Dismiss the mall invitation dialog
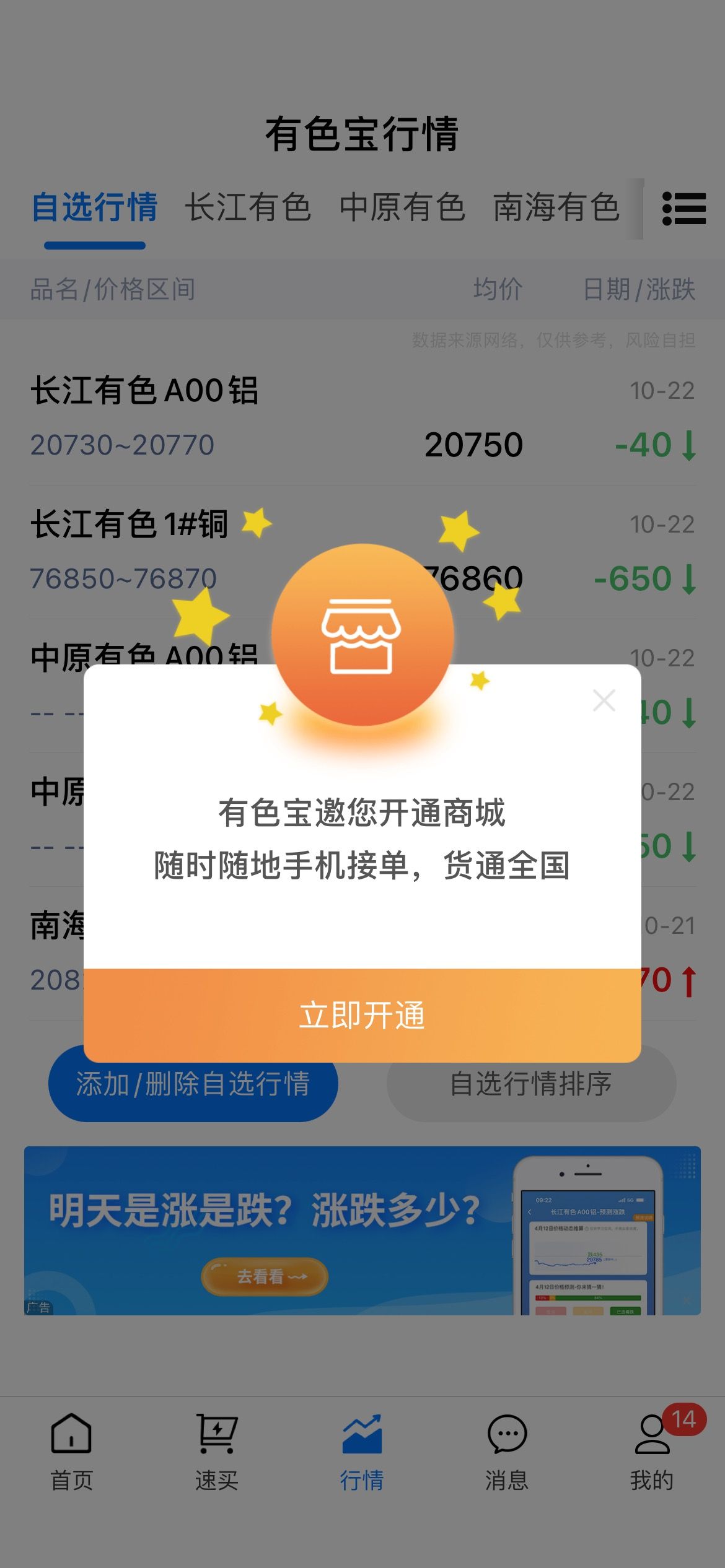The width and height of the screenshot is (725, 1568). pos(604,700)
